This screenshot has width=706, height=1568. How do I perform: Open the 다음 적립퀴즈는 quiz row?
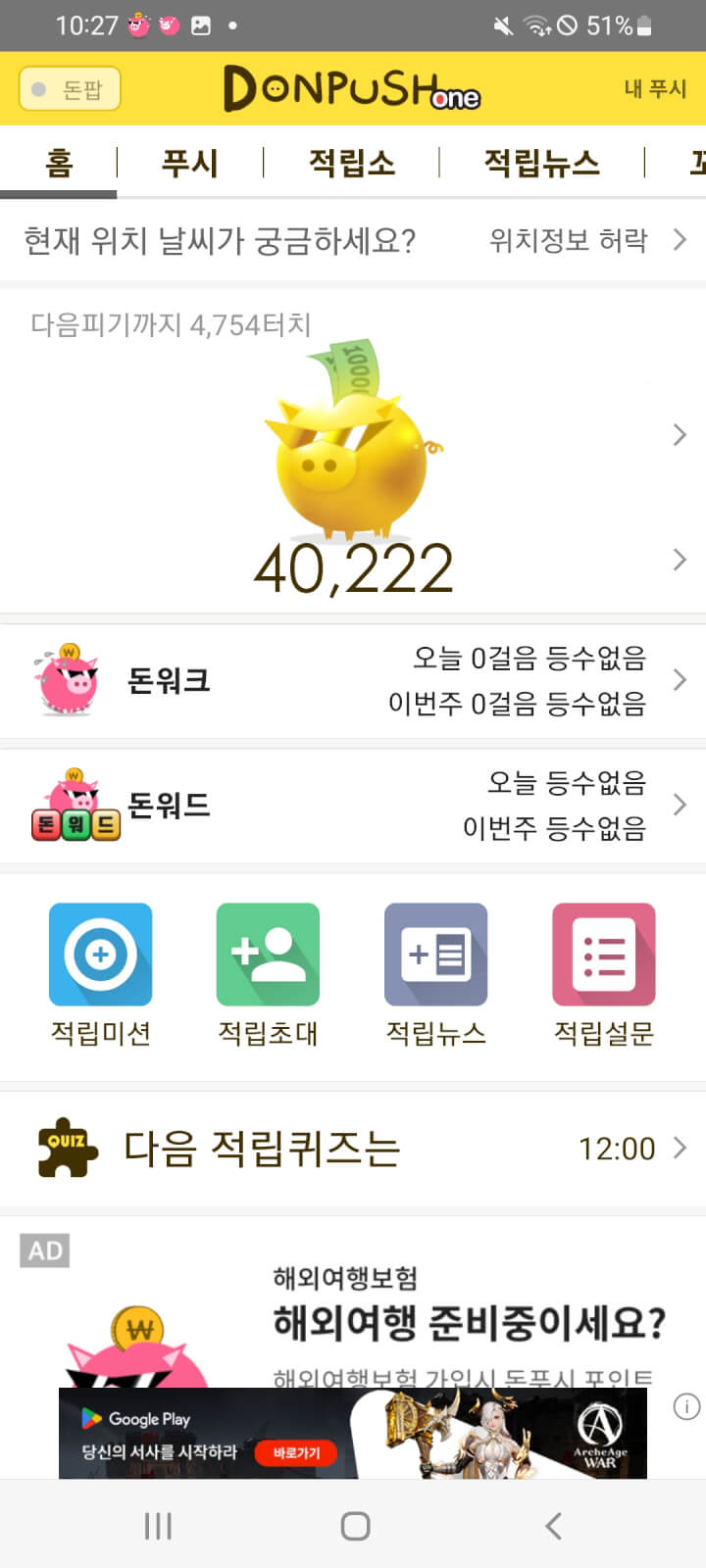(x=353, y=1149)
